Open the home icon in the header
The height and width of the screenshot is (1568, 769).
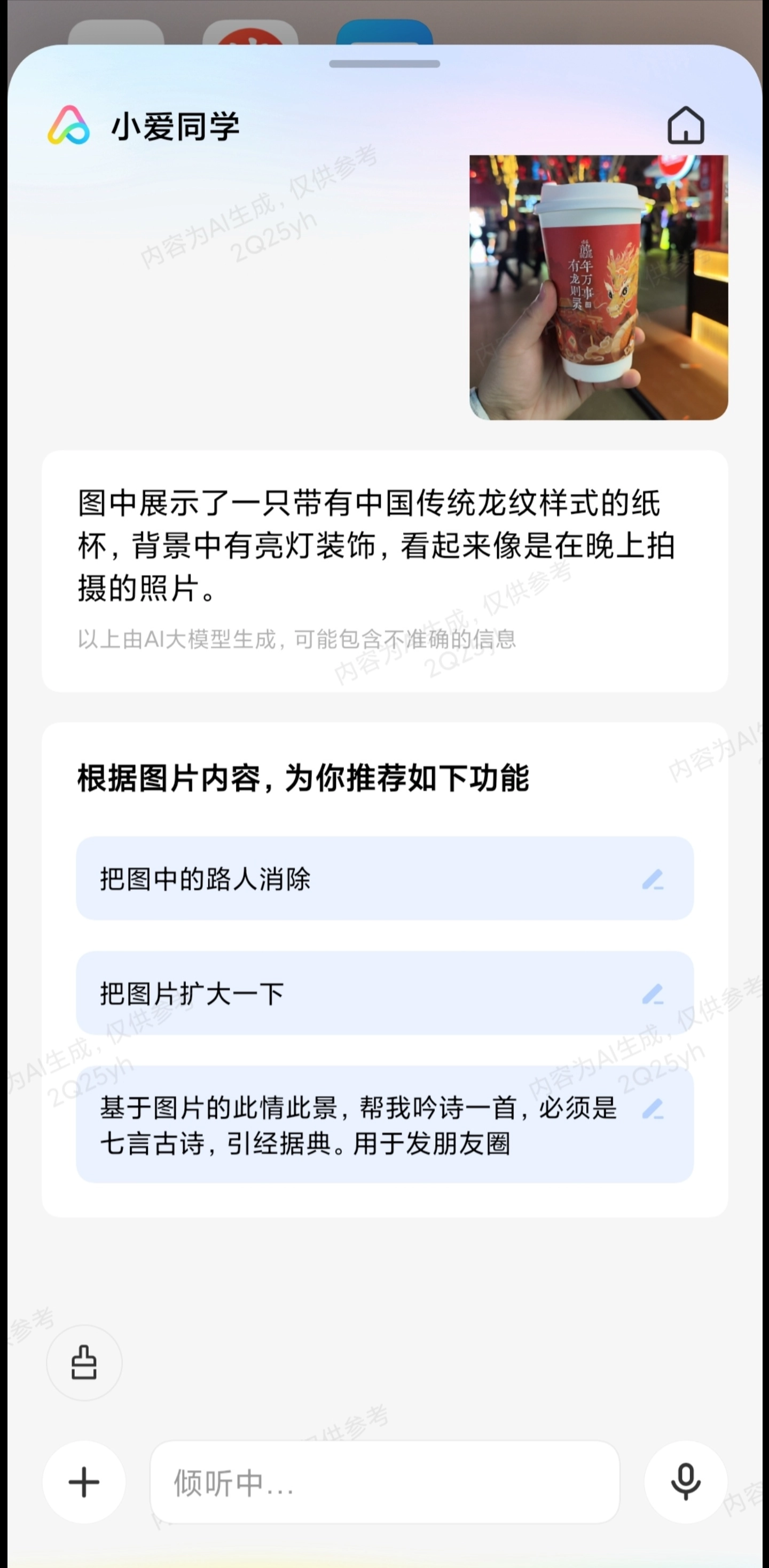[686, 126]
